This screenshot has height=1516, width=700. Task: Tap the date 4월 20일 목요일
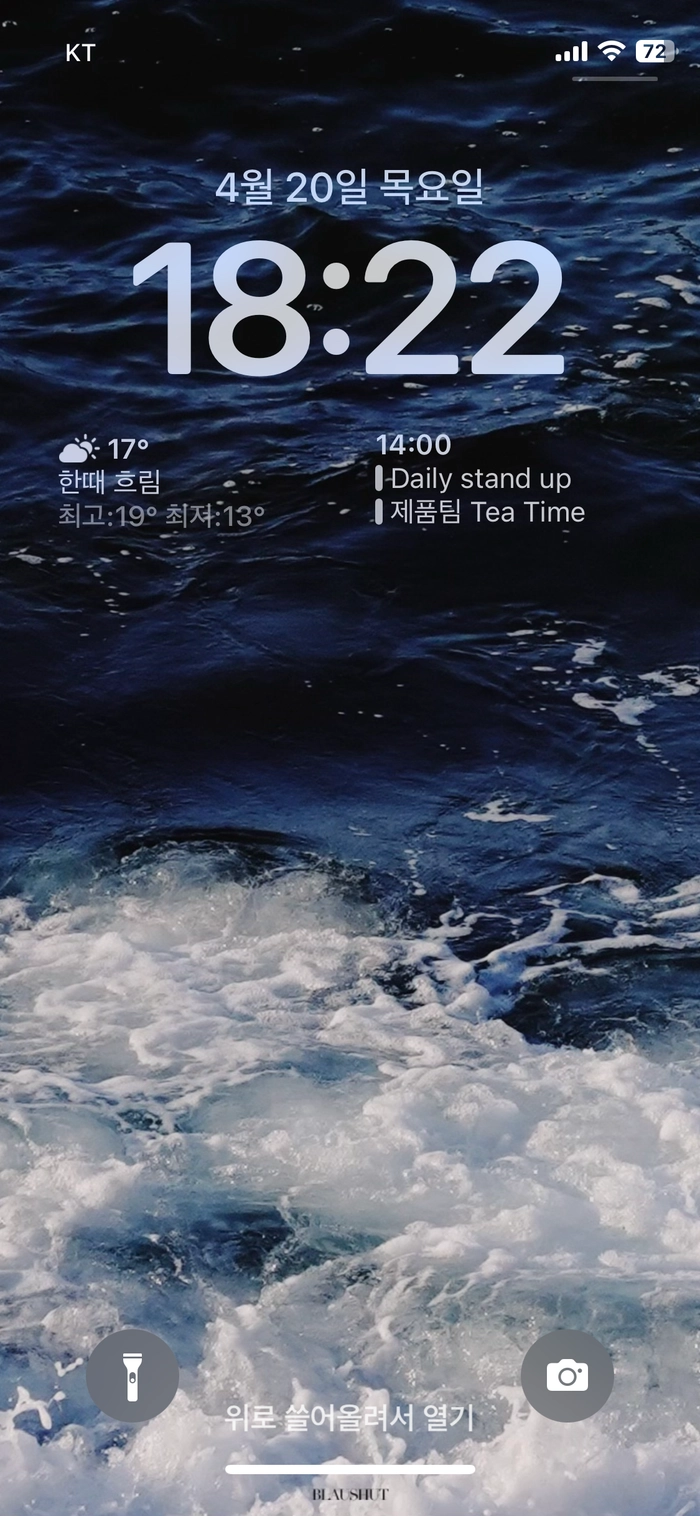pyautogui.click(x=349, y=188)
